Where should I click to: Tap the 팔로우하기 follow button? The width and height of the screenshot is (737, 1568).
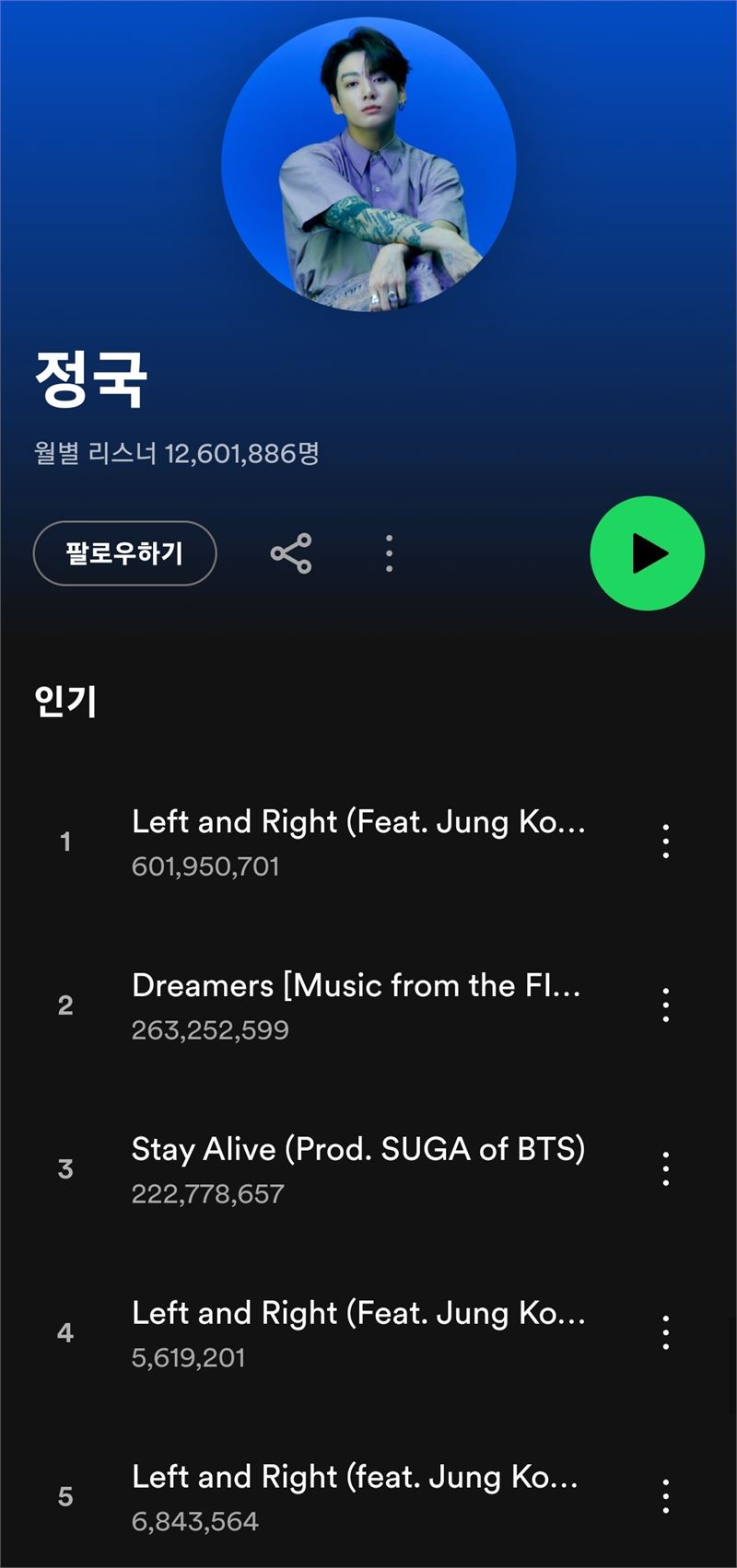[x=124, y=553]
